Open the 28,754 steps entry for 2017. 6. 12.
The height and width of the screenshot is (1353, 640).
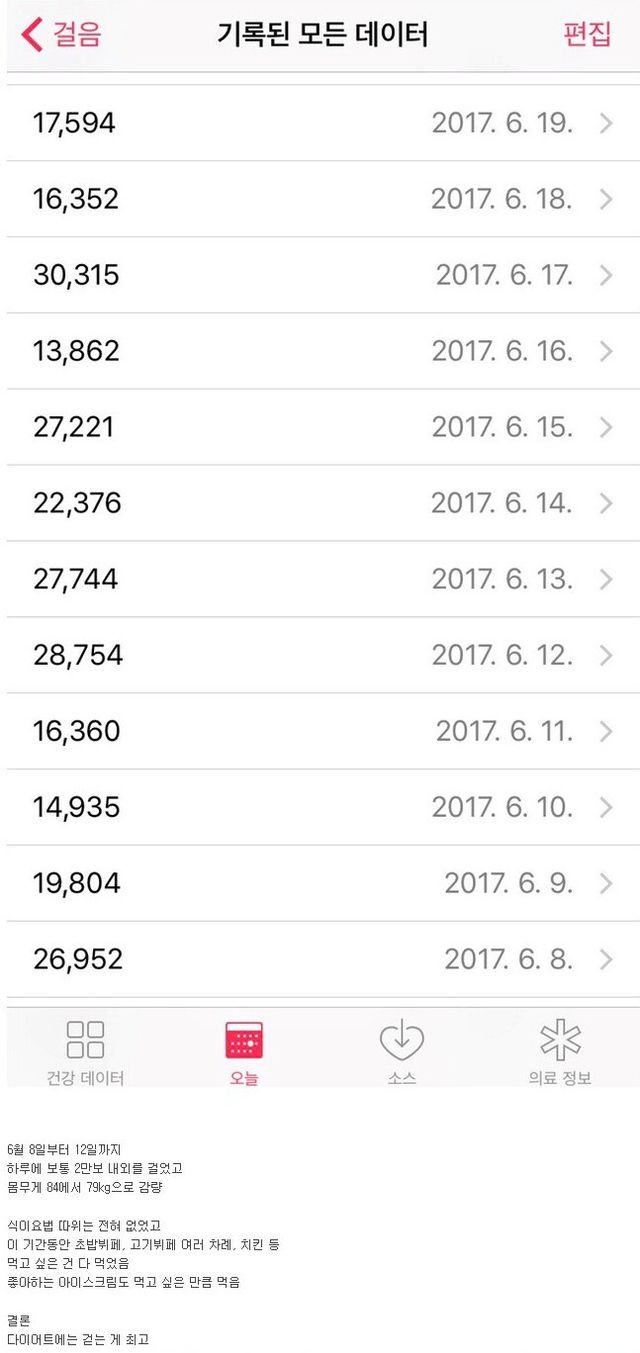tap(320, 655)
